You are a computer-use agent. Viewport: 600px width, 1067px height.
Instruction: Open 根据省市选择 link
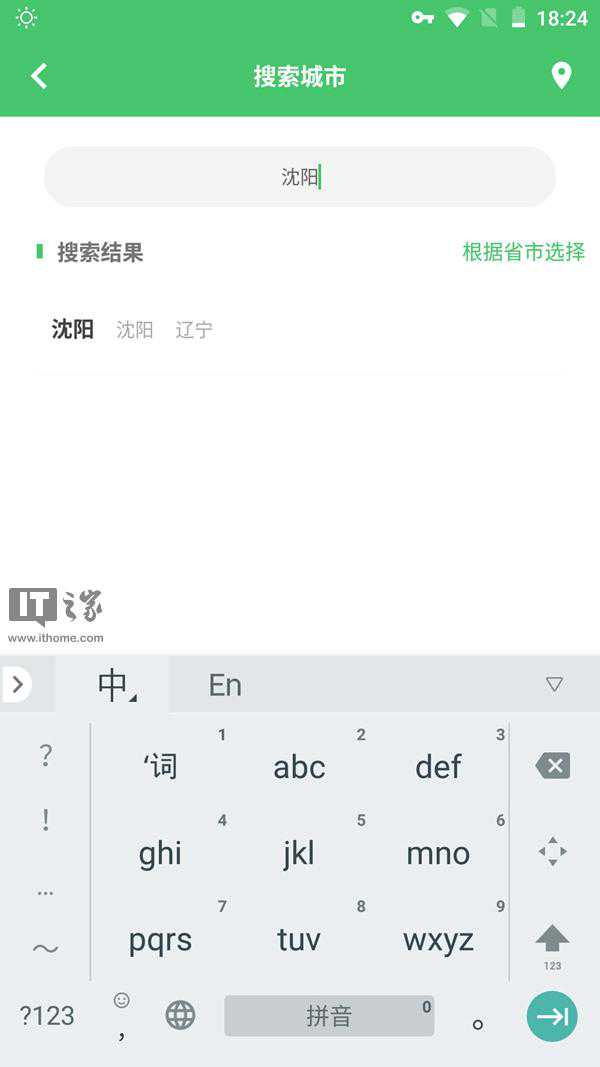point(523,252)
